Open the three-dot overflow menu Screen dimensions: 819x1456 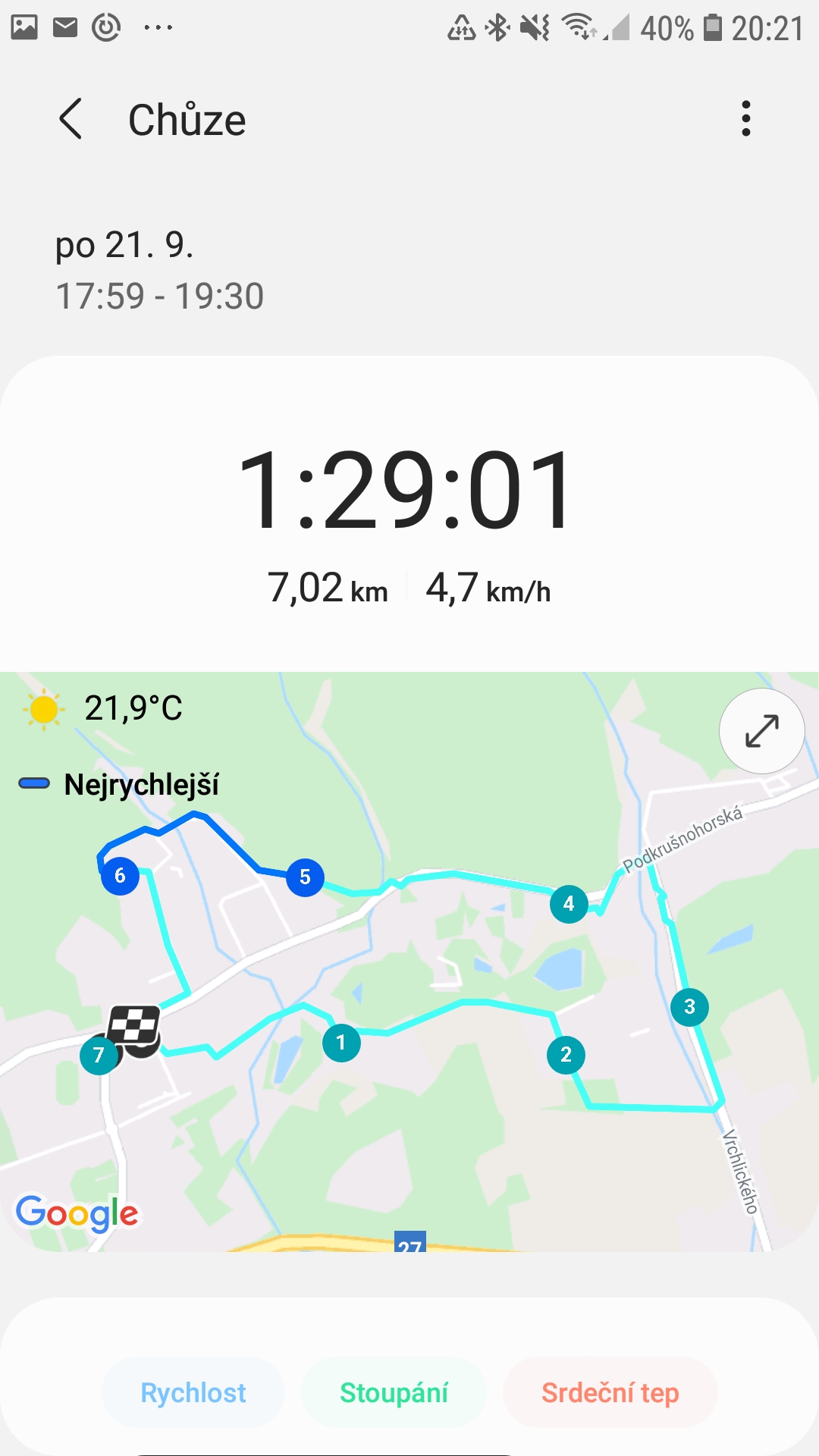(746, 119)
